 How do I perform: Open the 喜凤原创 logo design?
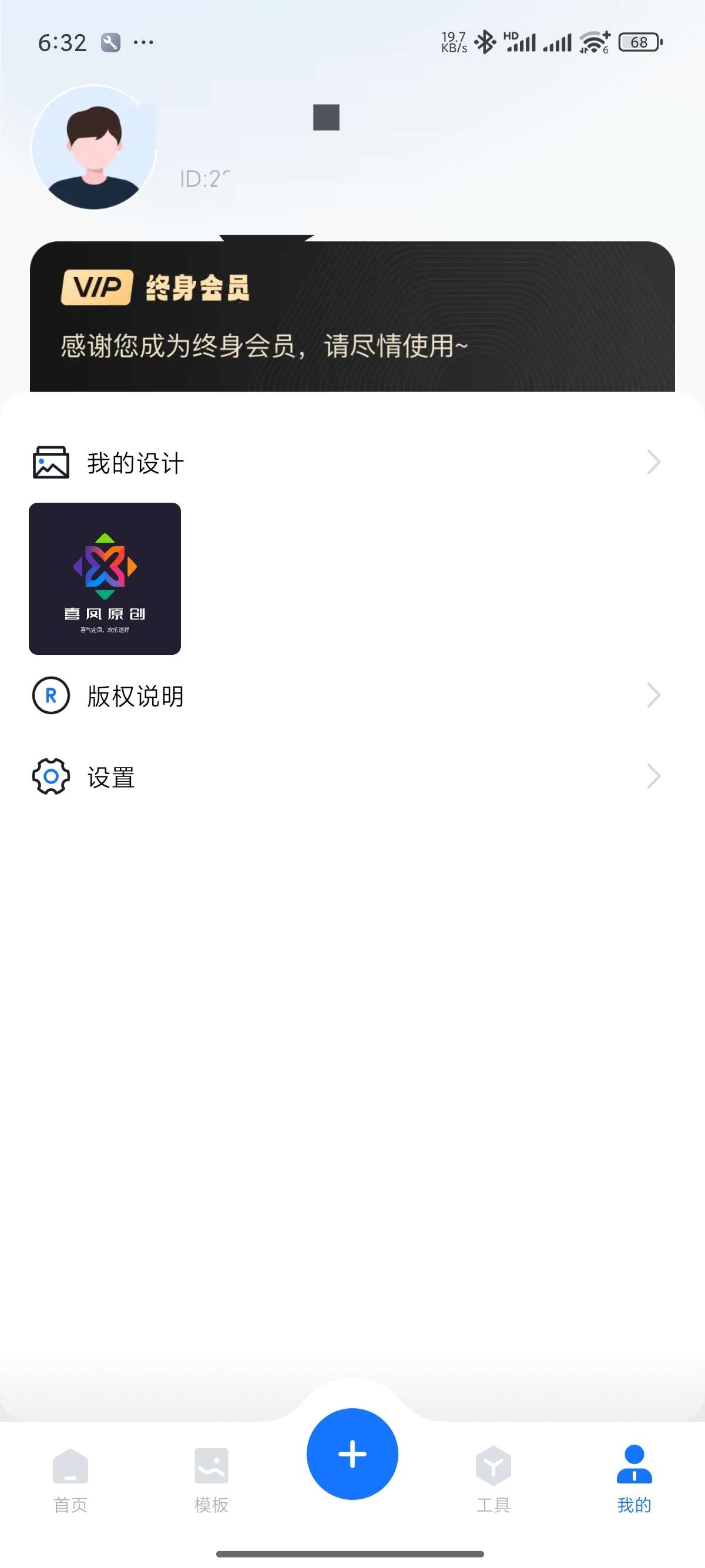(105, 578)
